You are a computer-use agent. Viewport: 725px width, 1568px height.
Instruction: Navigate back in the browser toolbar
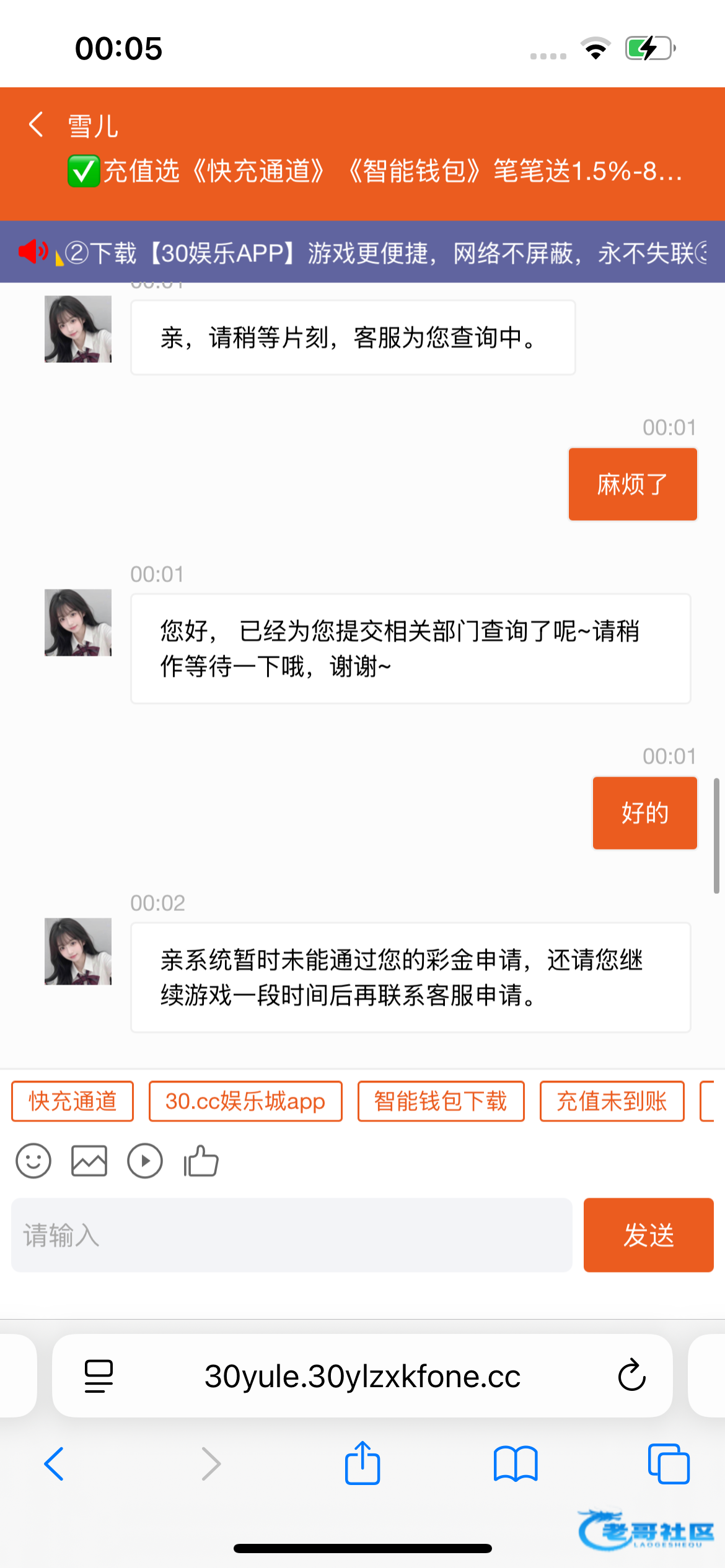pos(55,1463)
